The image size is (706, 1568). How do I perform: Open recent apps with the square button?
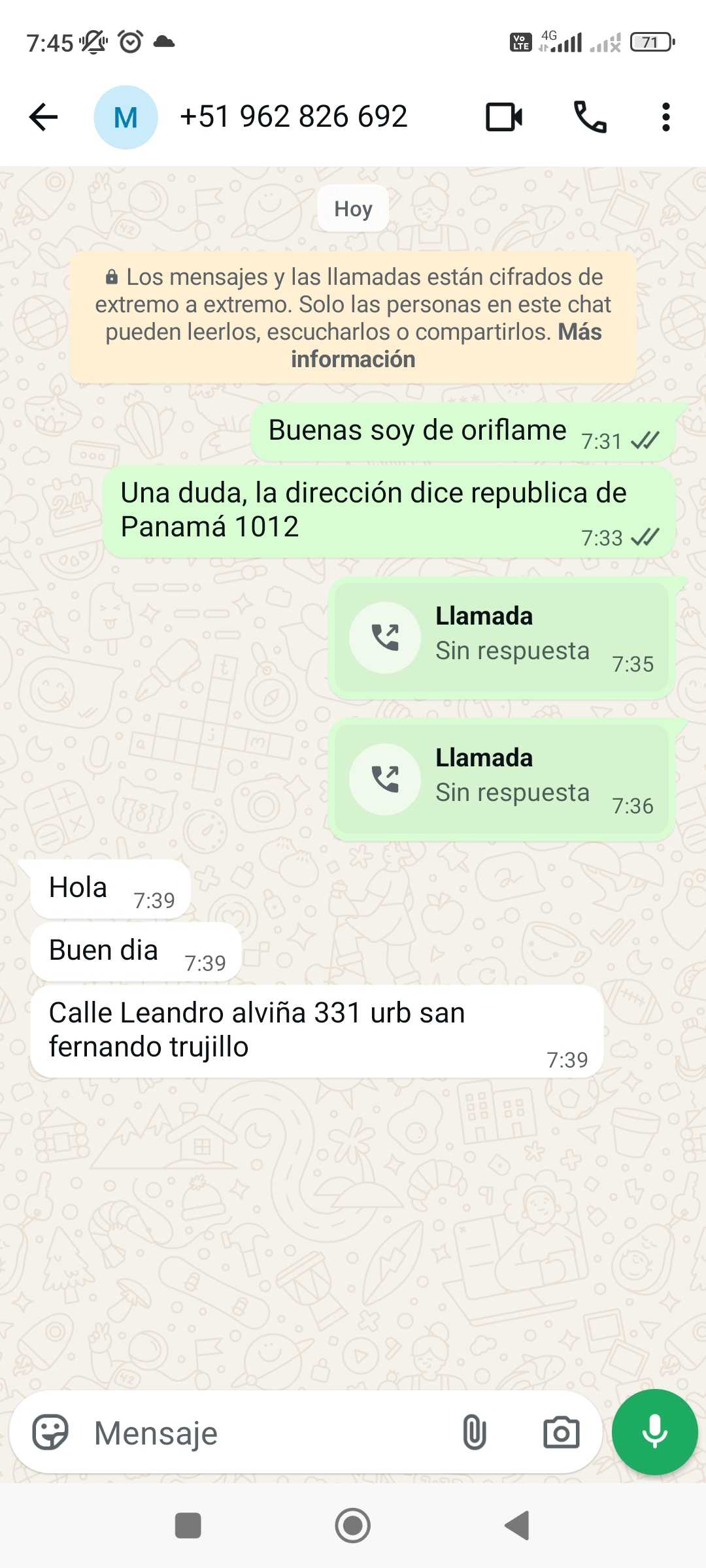(x=188, y=1526)
